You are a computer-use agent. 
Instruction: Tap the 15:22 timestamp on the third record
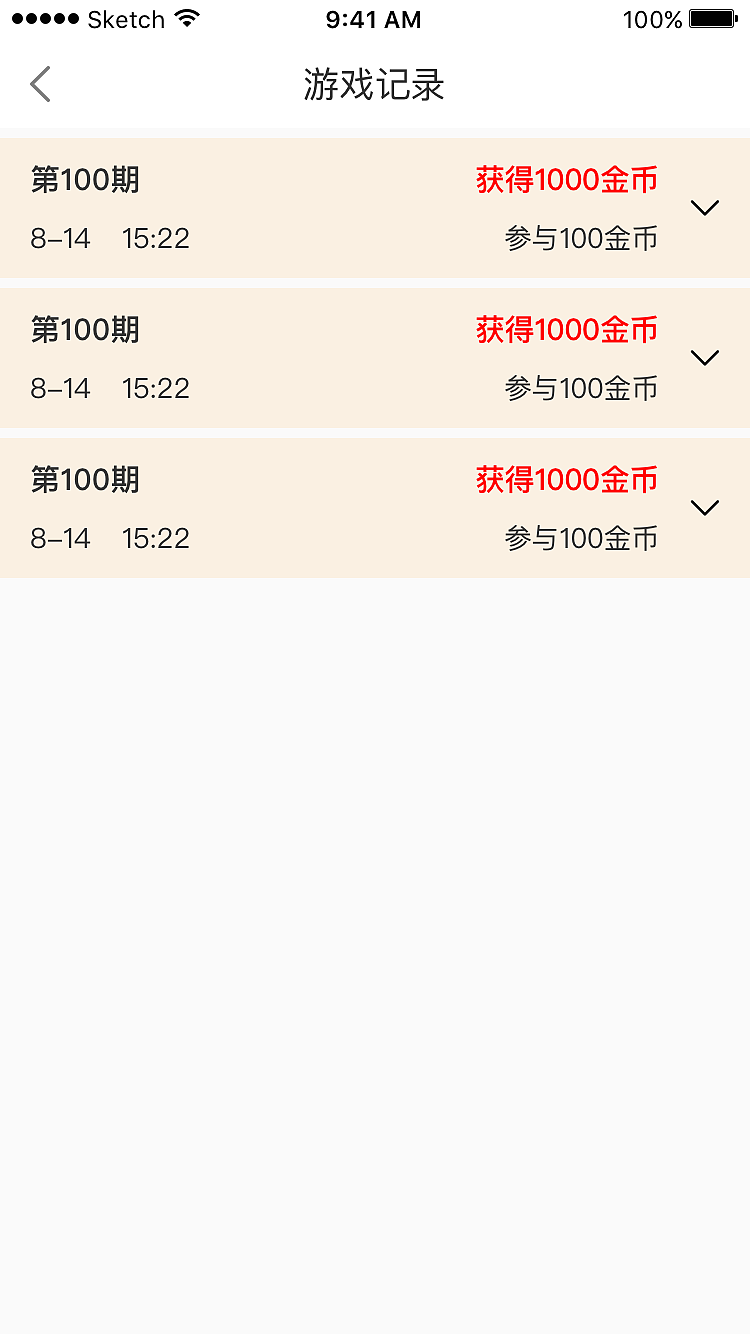(156, 538)
